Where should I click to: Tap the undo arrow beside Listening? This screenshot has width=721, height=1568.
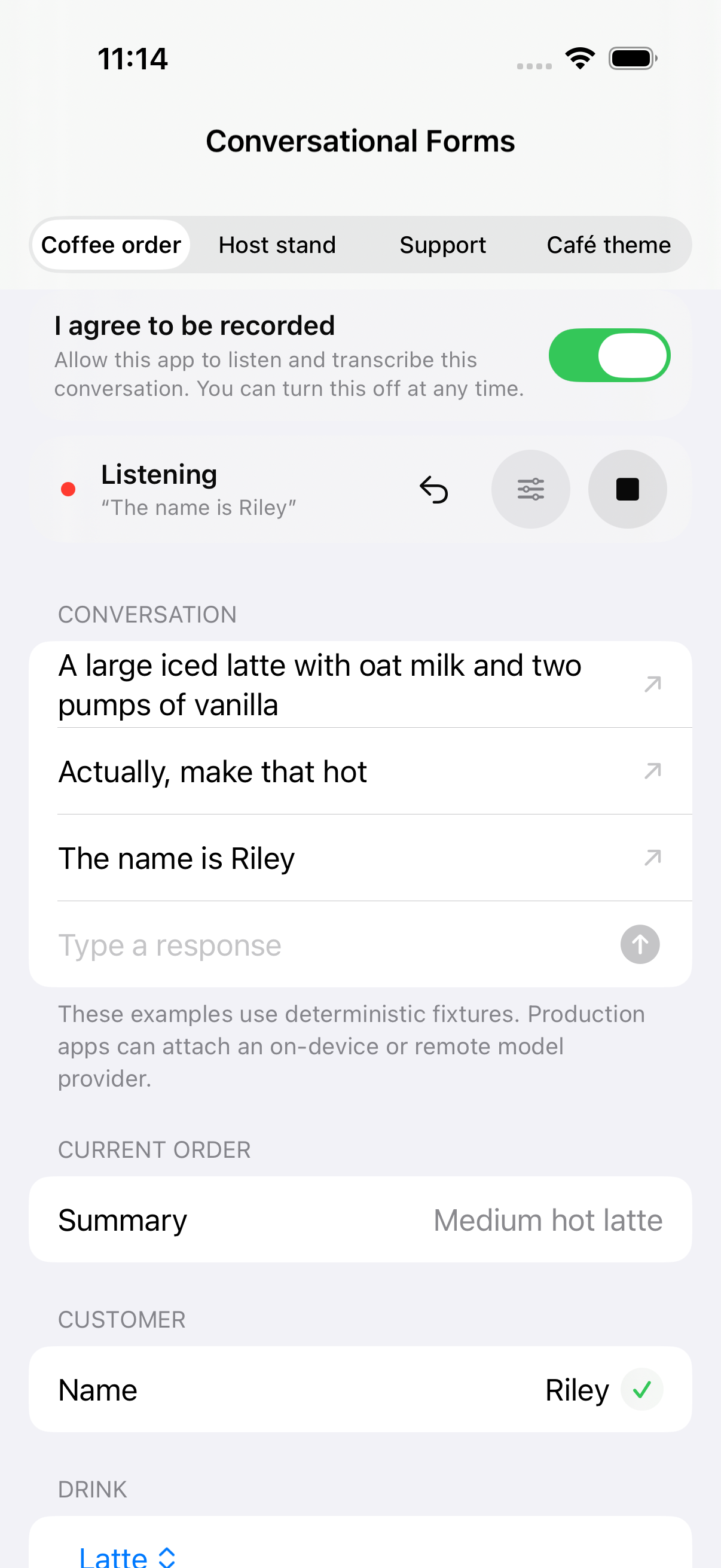point(434,489)
